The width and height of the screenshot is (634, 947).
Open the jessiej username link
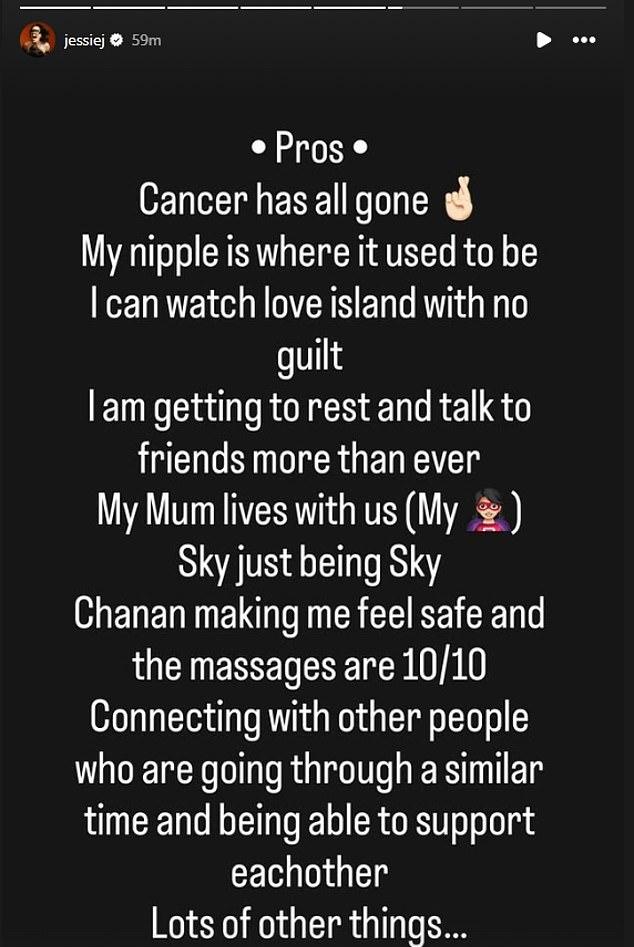point(83,40)
